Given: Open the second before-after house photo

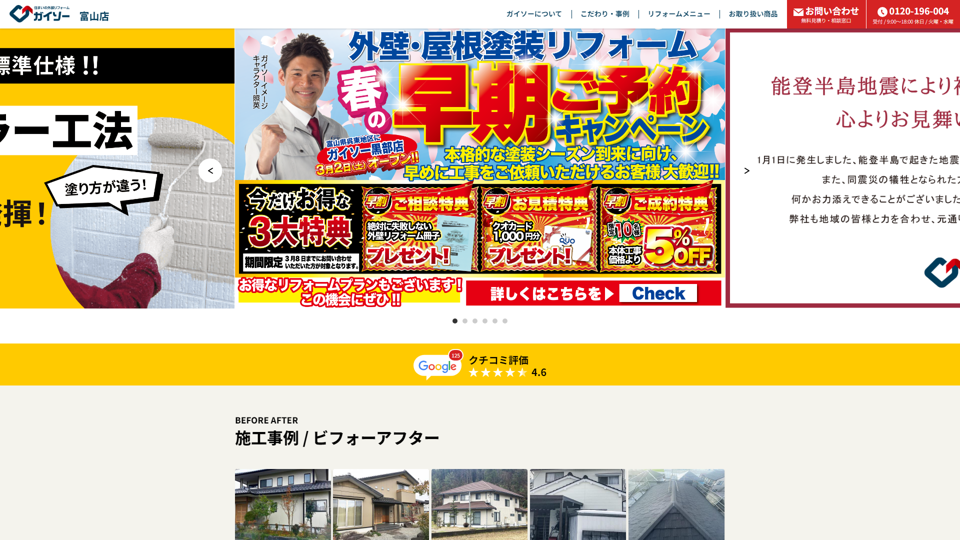Looking at the screenshot, I should point(380,504).
